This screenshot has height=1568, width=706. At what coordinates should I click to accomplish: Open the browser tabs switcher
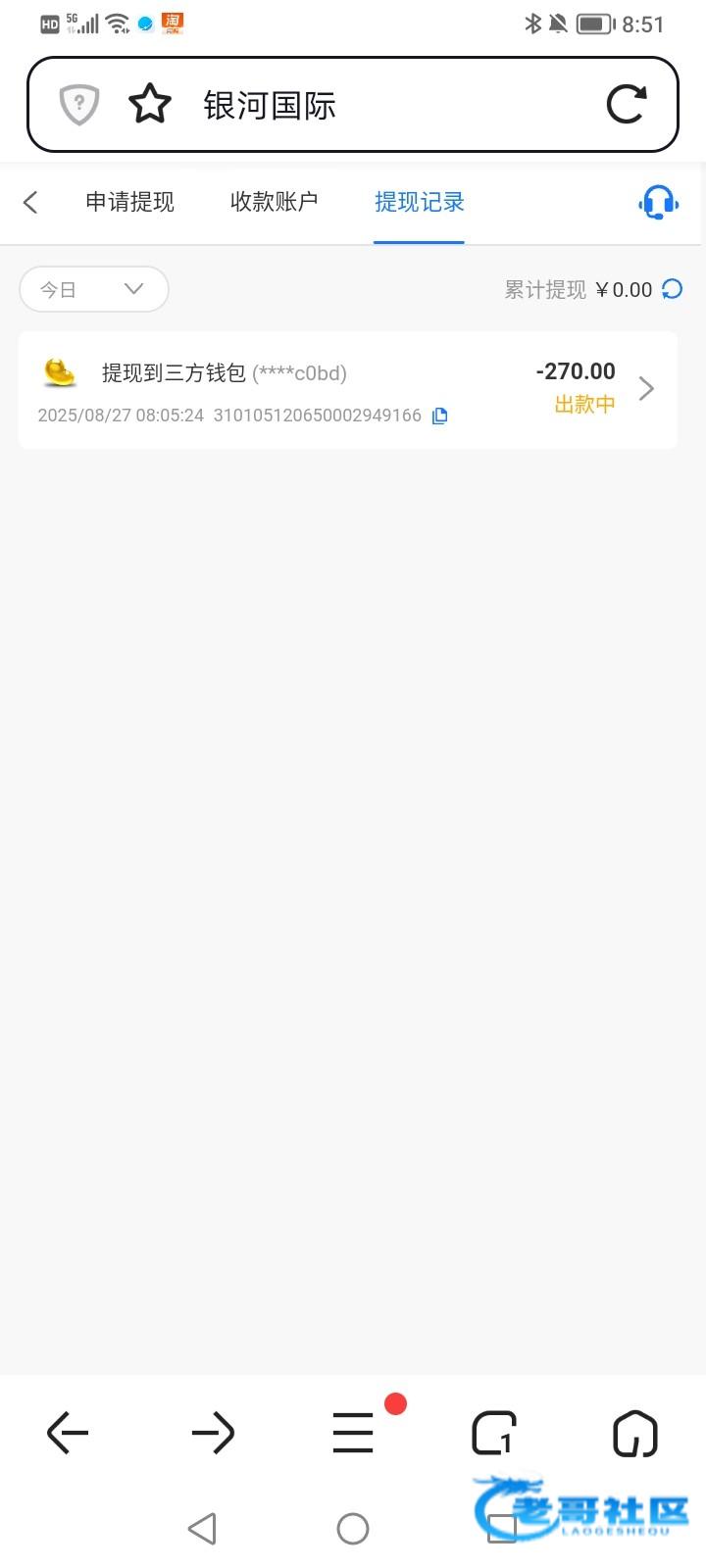pyautogui.click(x=494, y=1433)
